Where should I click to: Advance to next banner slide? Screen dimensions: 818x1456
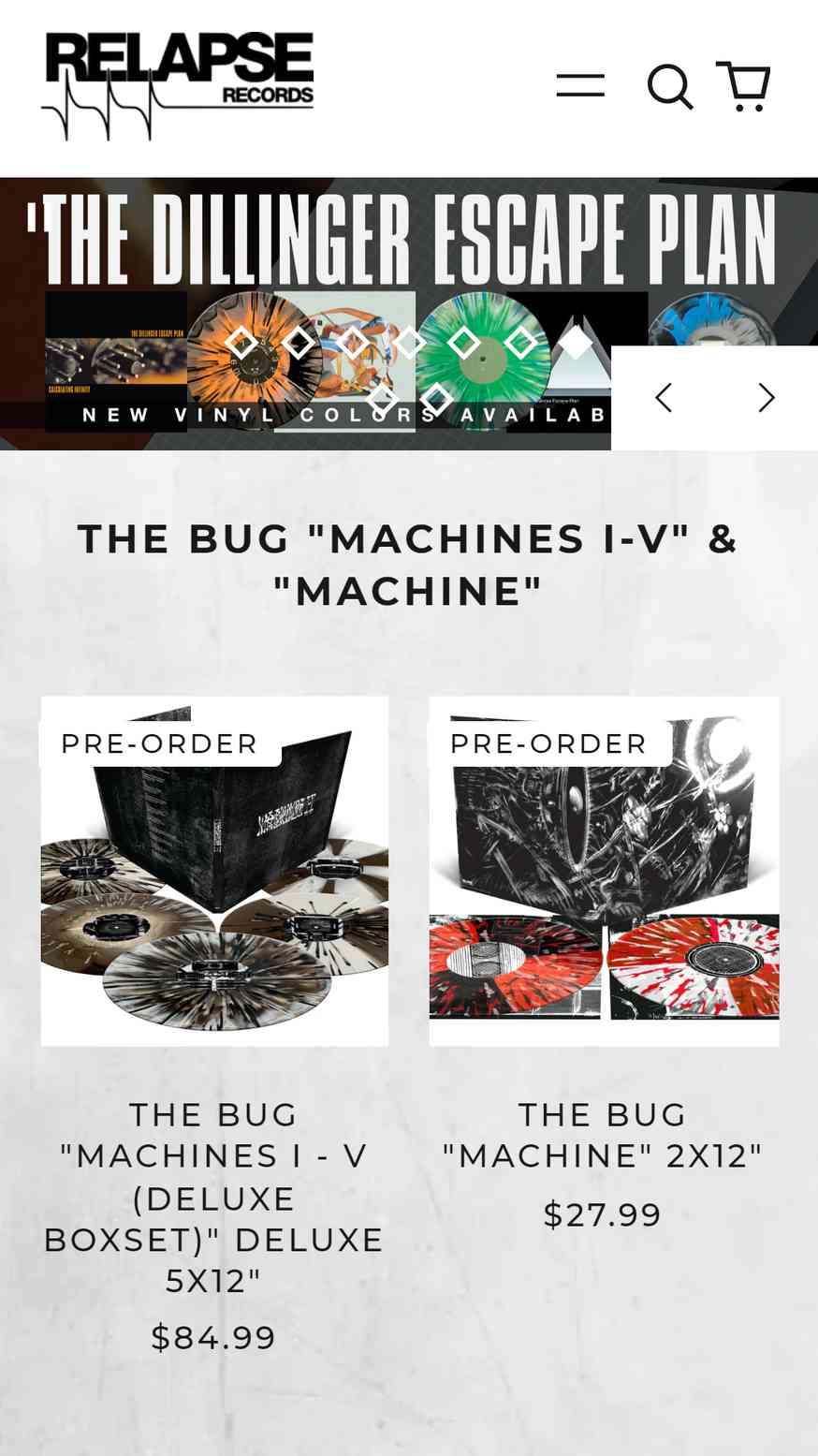tap(767, 398)
